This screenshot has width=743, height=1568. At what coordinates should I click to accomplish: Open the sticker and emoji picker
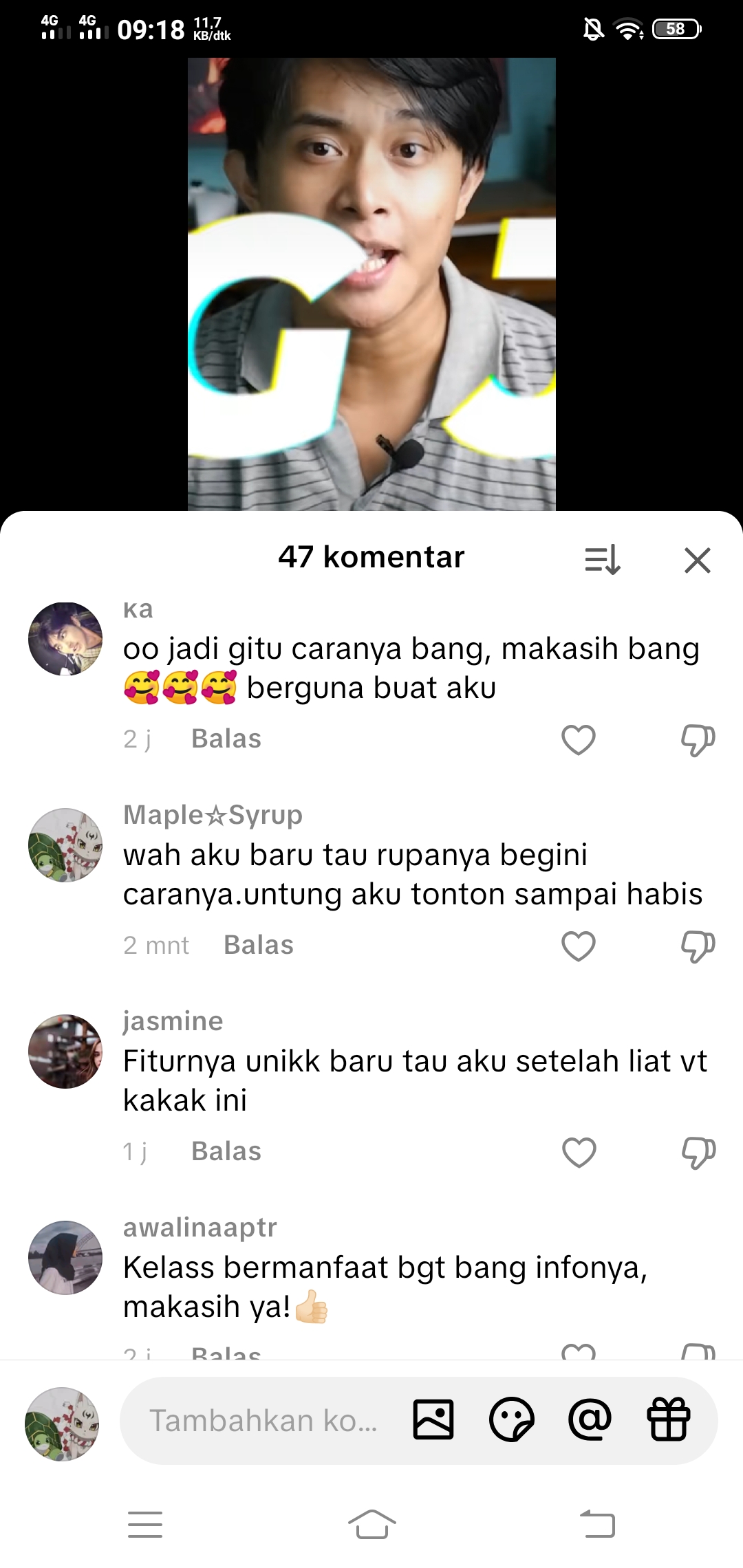coord(511,1419)
